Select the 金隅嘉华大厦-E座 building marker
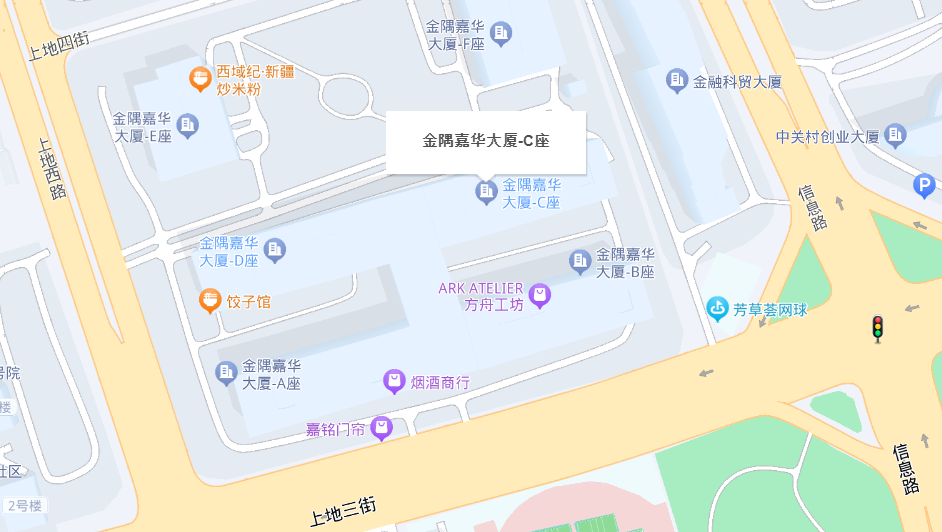 tap(187, 125)
